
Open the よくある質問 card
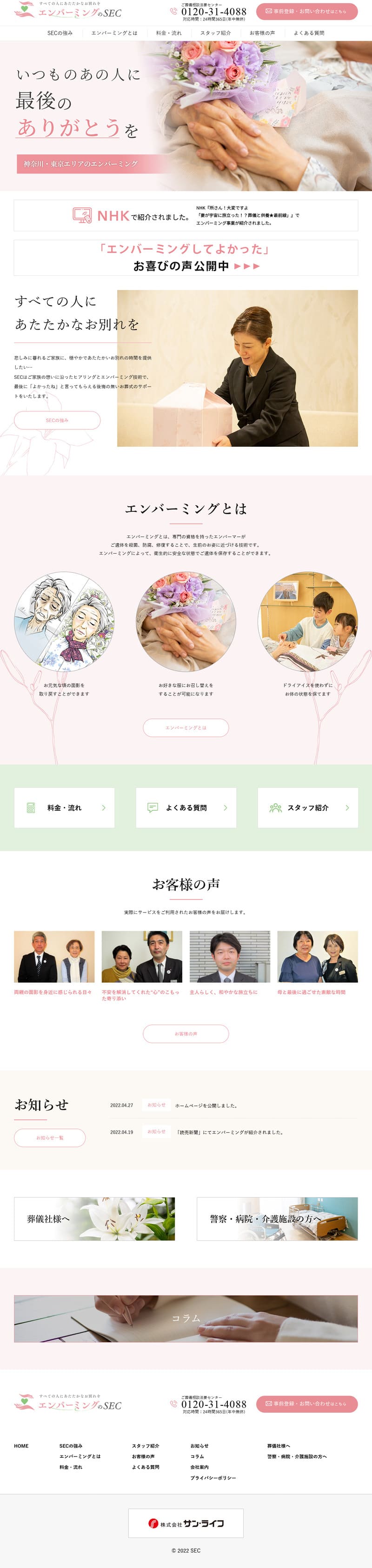(x=186, y=808)
